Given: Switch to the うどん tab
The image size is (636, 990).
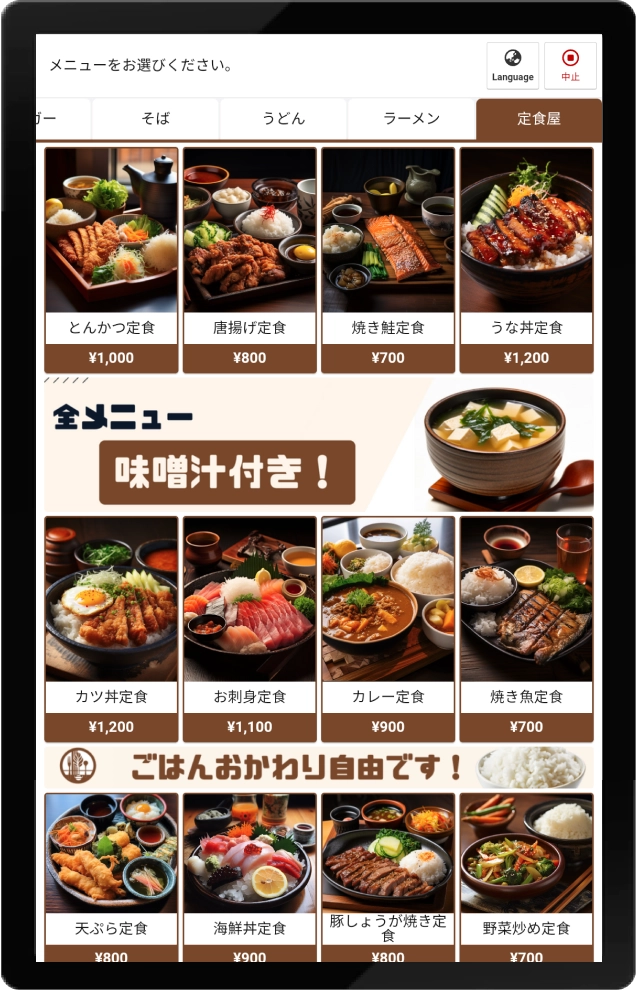Looking at the screenshot, I should click(283, 119).
